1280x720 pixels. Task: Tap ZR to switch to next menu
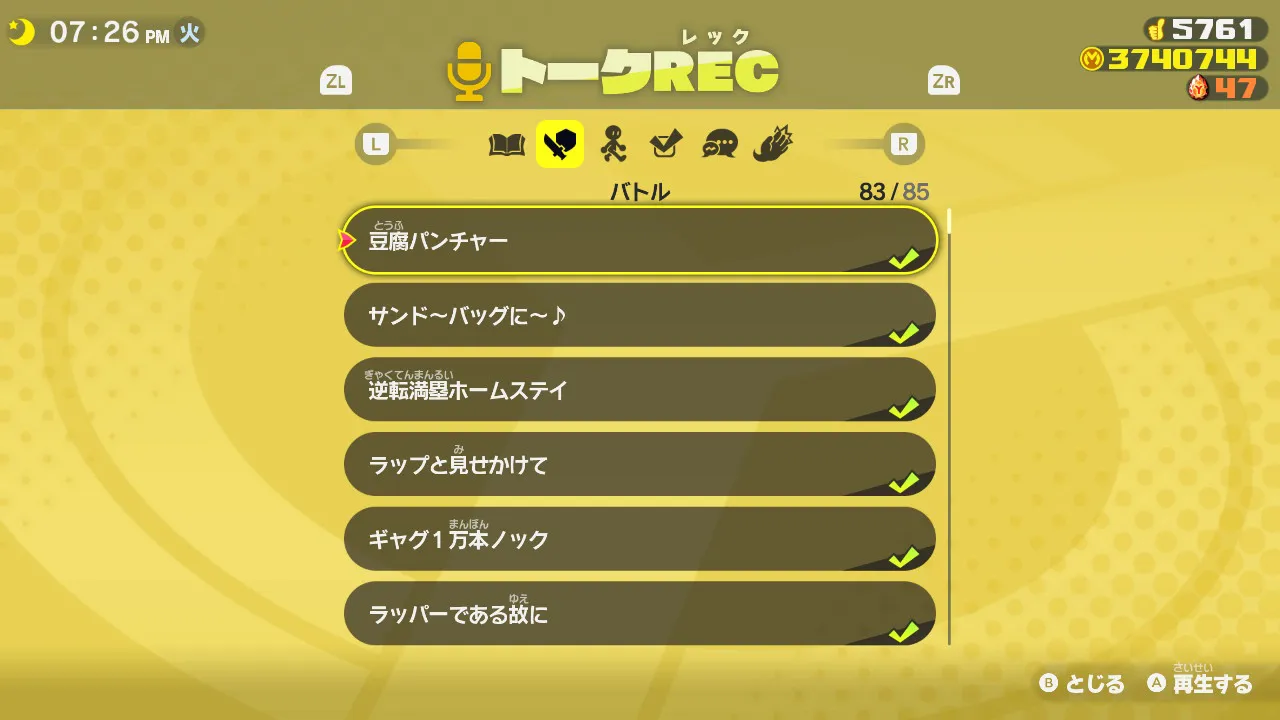click(x=943, y=81)
